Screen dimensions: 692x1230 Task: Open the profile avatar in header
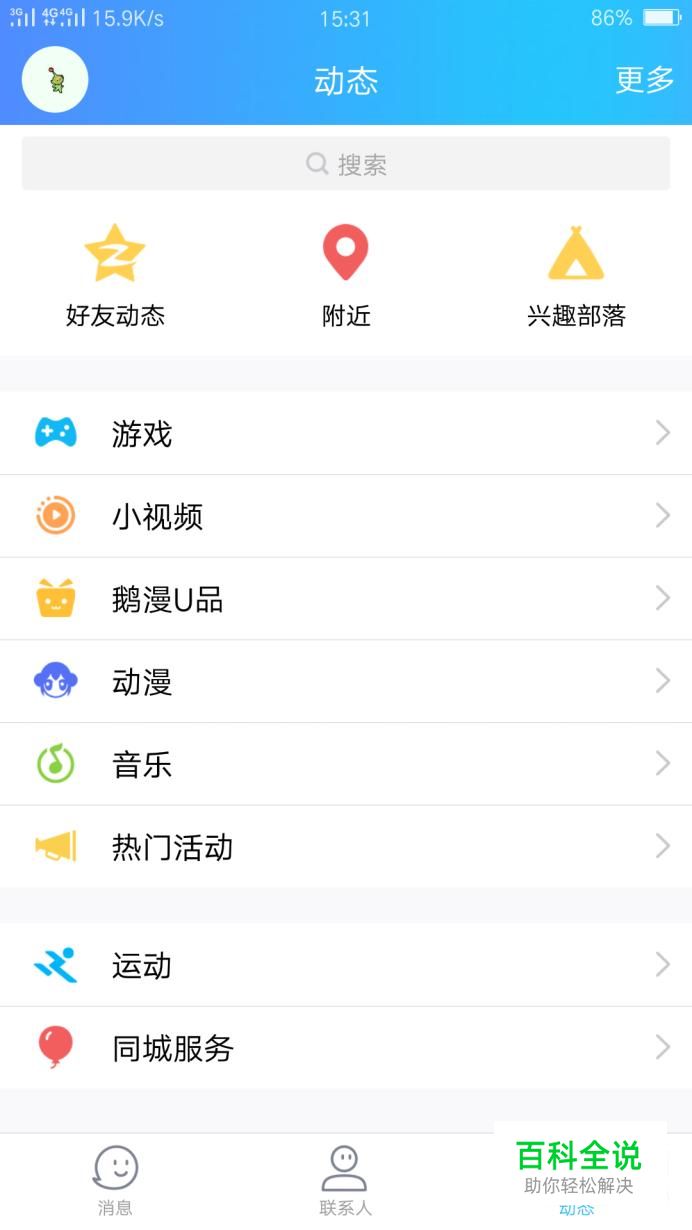point(55,80)
